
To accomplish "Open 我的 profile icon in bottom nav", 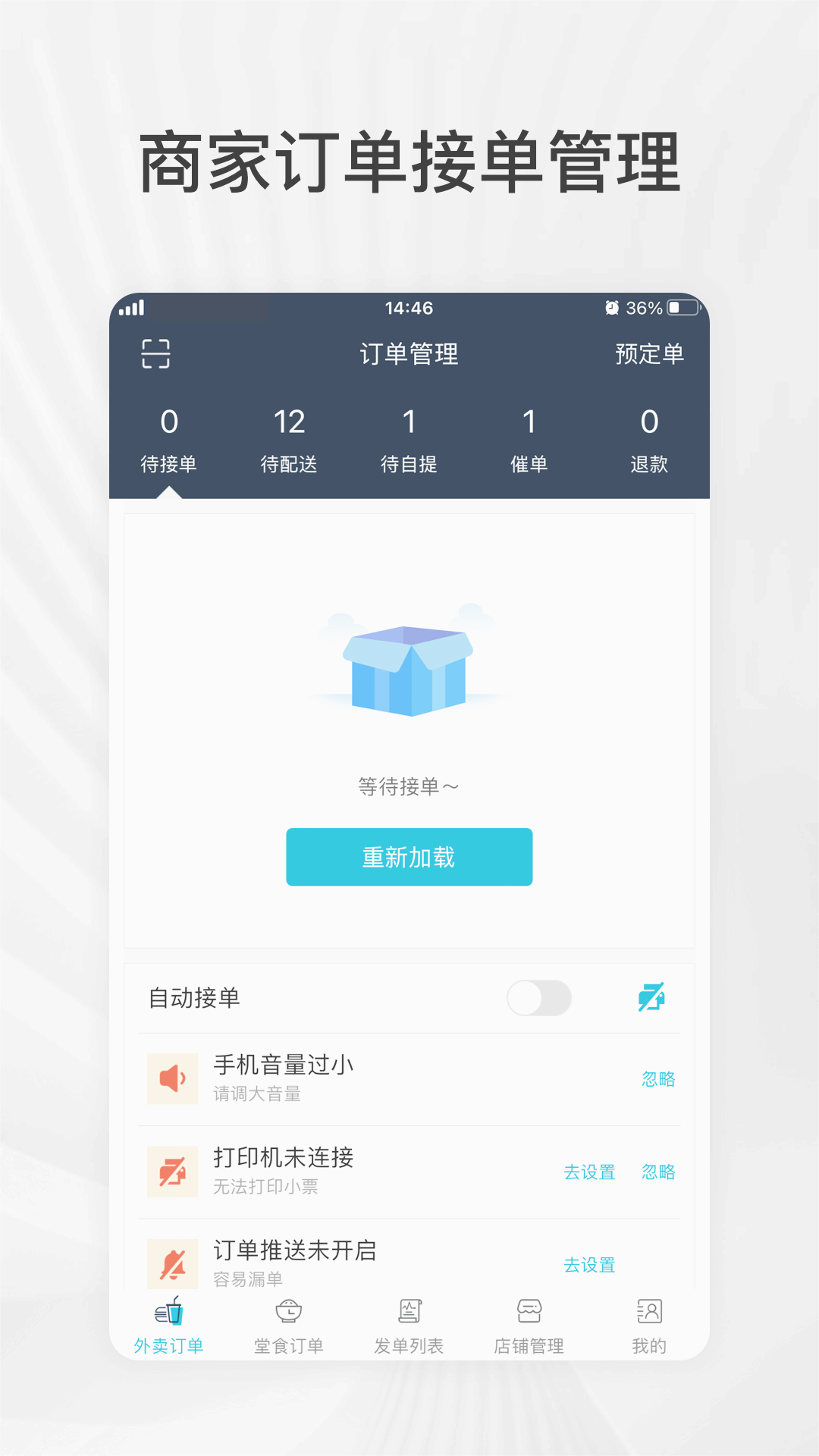I will [649, 1310].
